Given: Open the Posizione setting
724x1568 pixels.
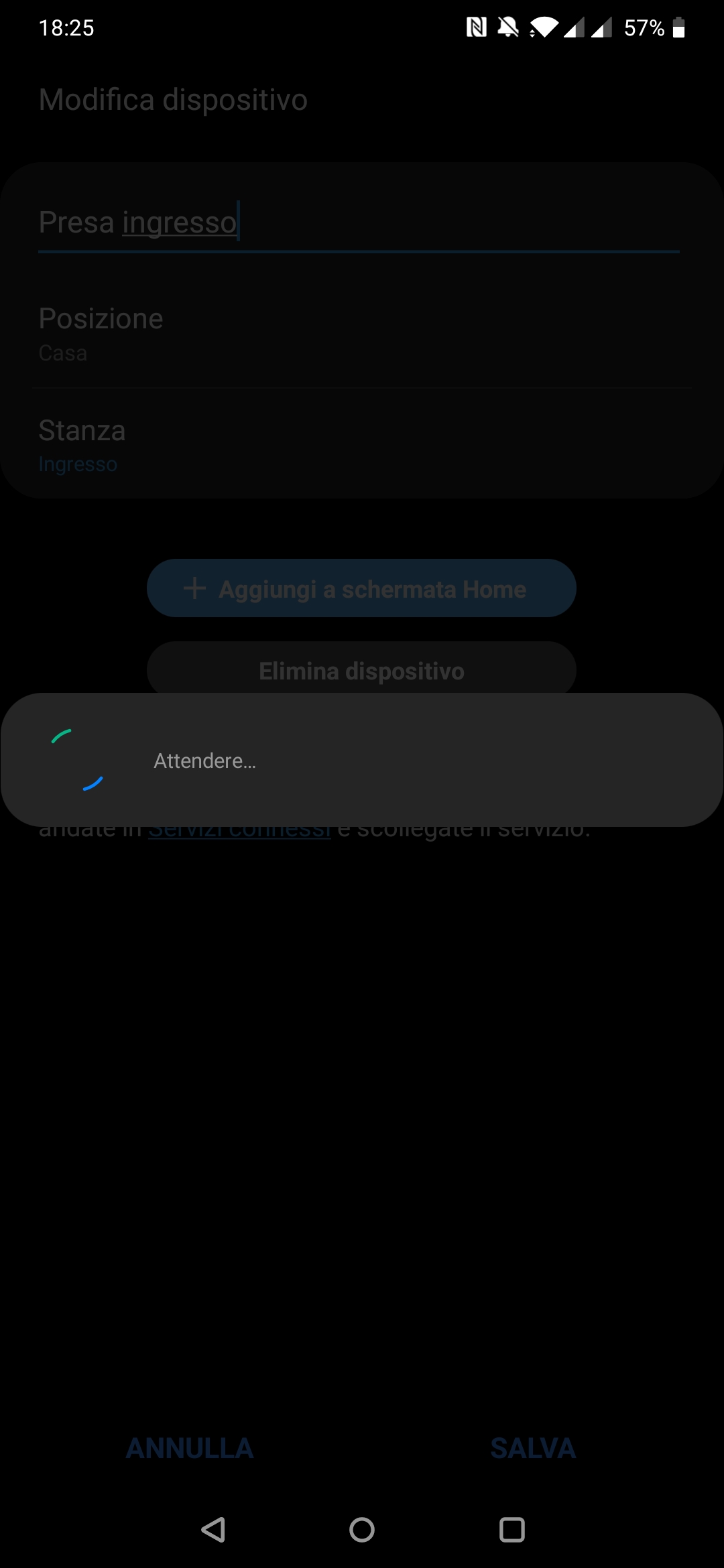Looking at the screenshot, I should click(362, 334).
